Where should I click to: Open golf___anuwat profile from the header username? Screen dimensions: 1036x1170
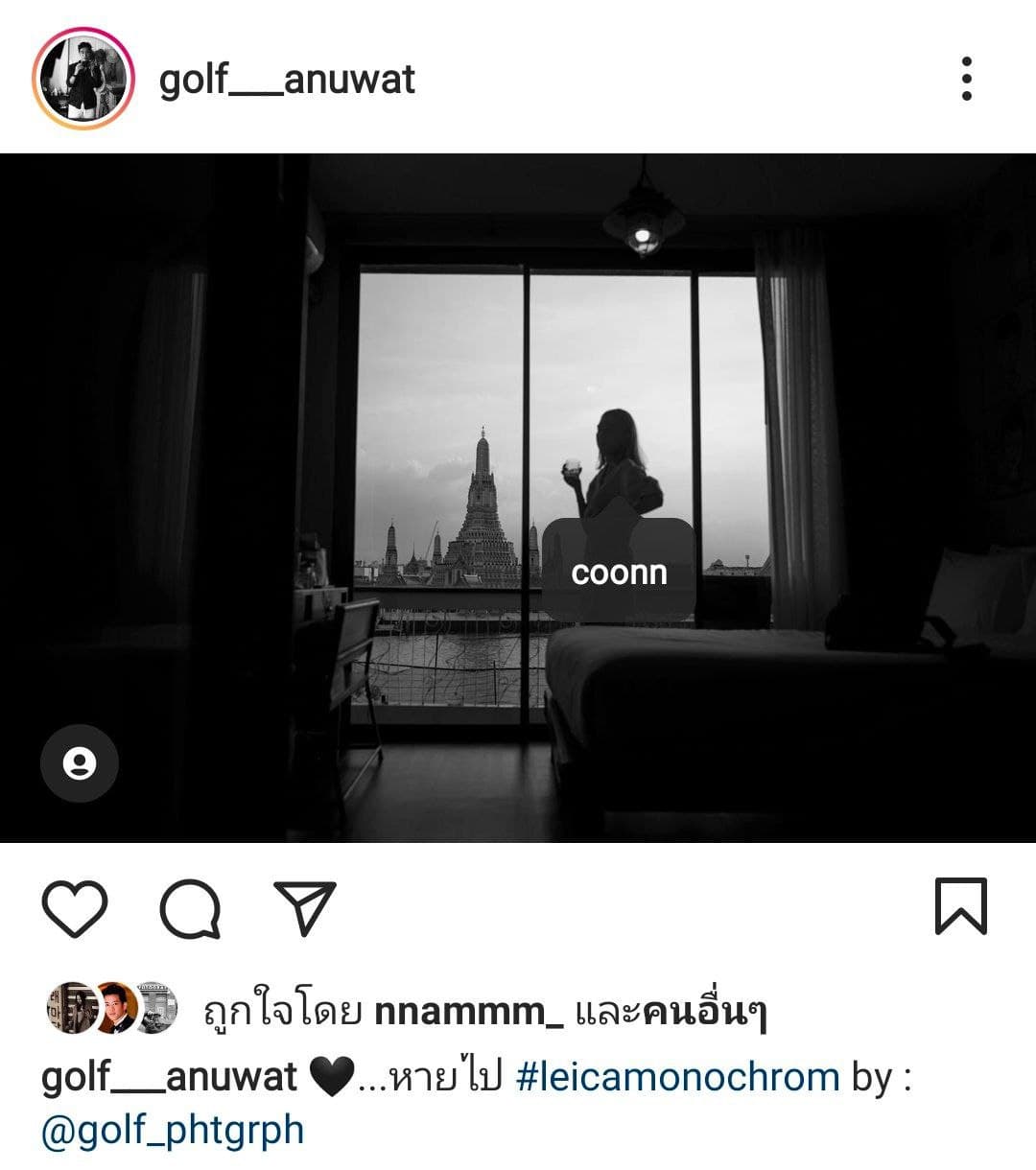[x=287, y=79]
